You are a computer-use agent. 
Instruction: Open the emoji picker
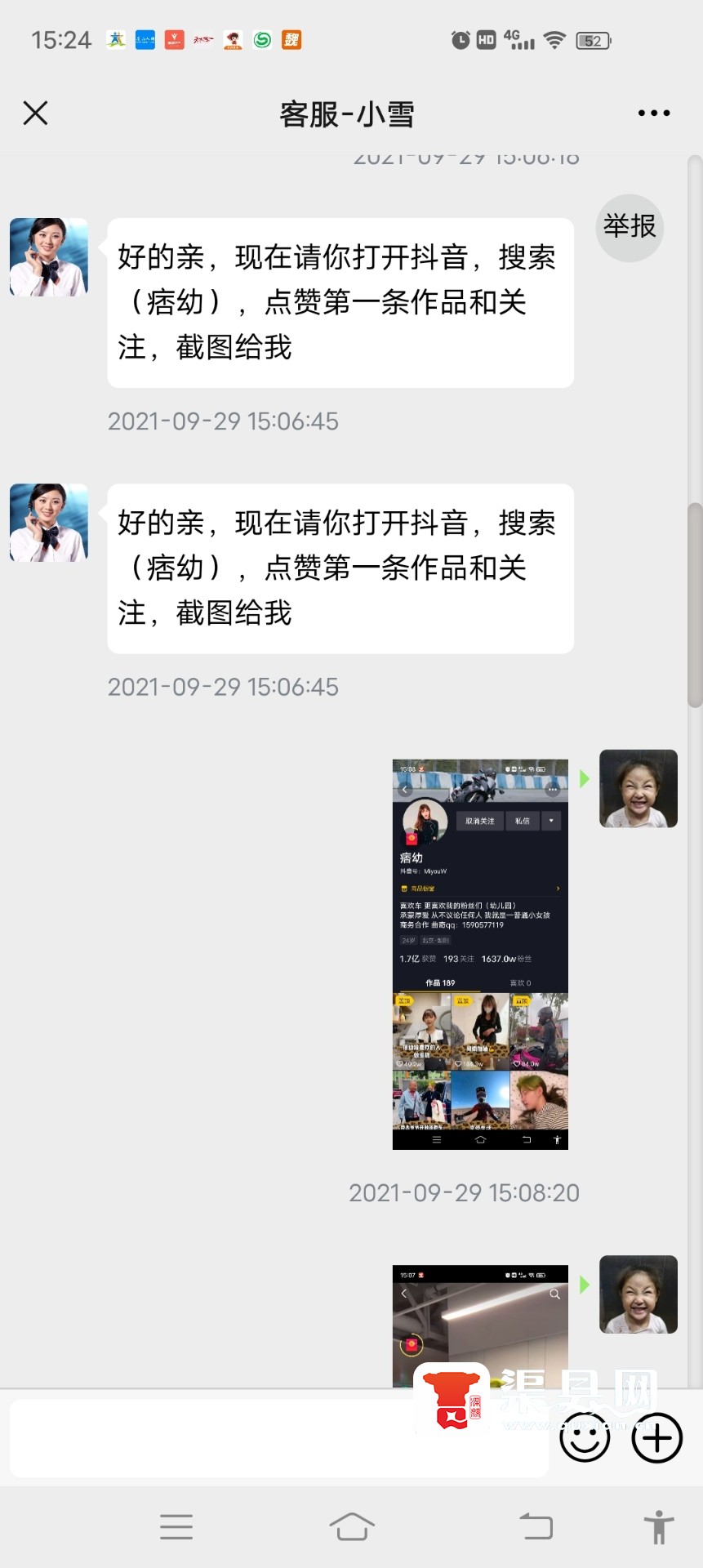[x=585, y=1438]
